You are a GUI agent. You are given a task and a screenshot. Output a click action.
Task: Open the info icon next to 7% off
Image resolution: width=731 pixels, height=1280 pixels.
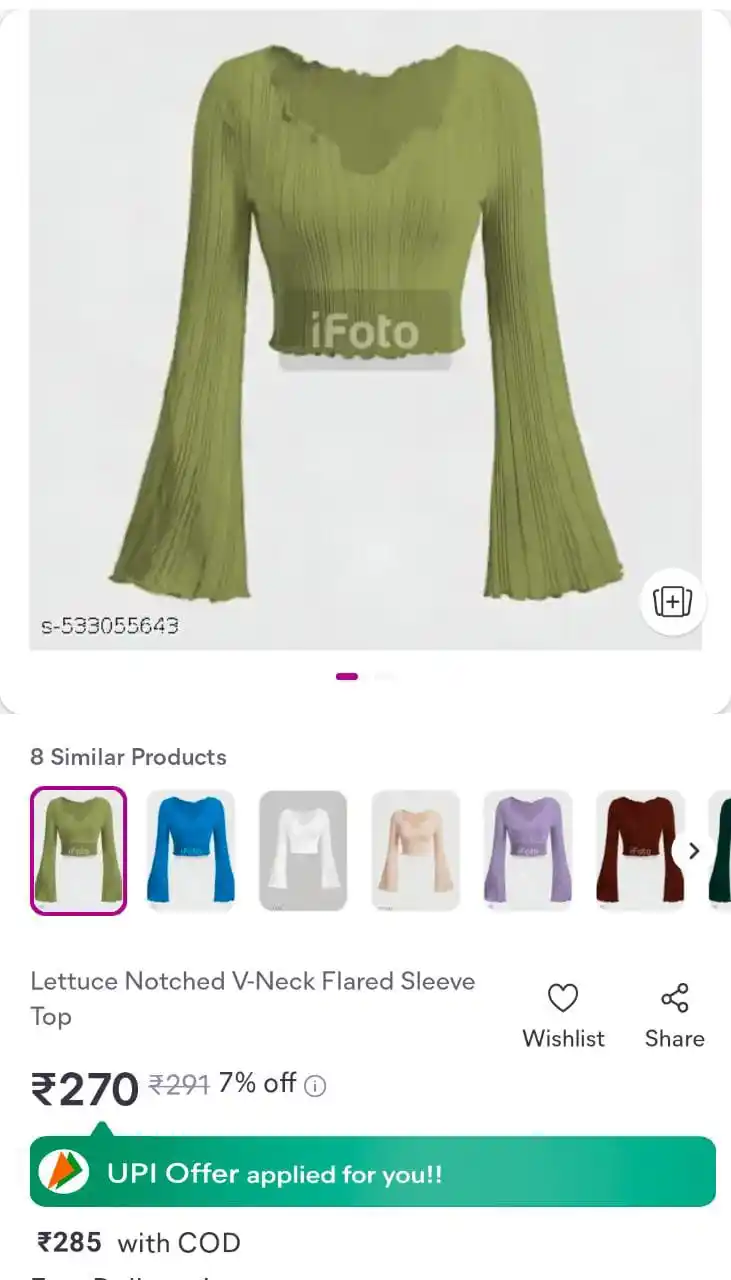[315, 1085]
